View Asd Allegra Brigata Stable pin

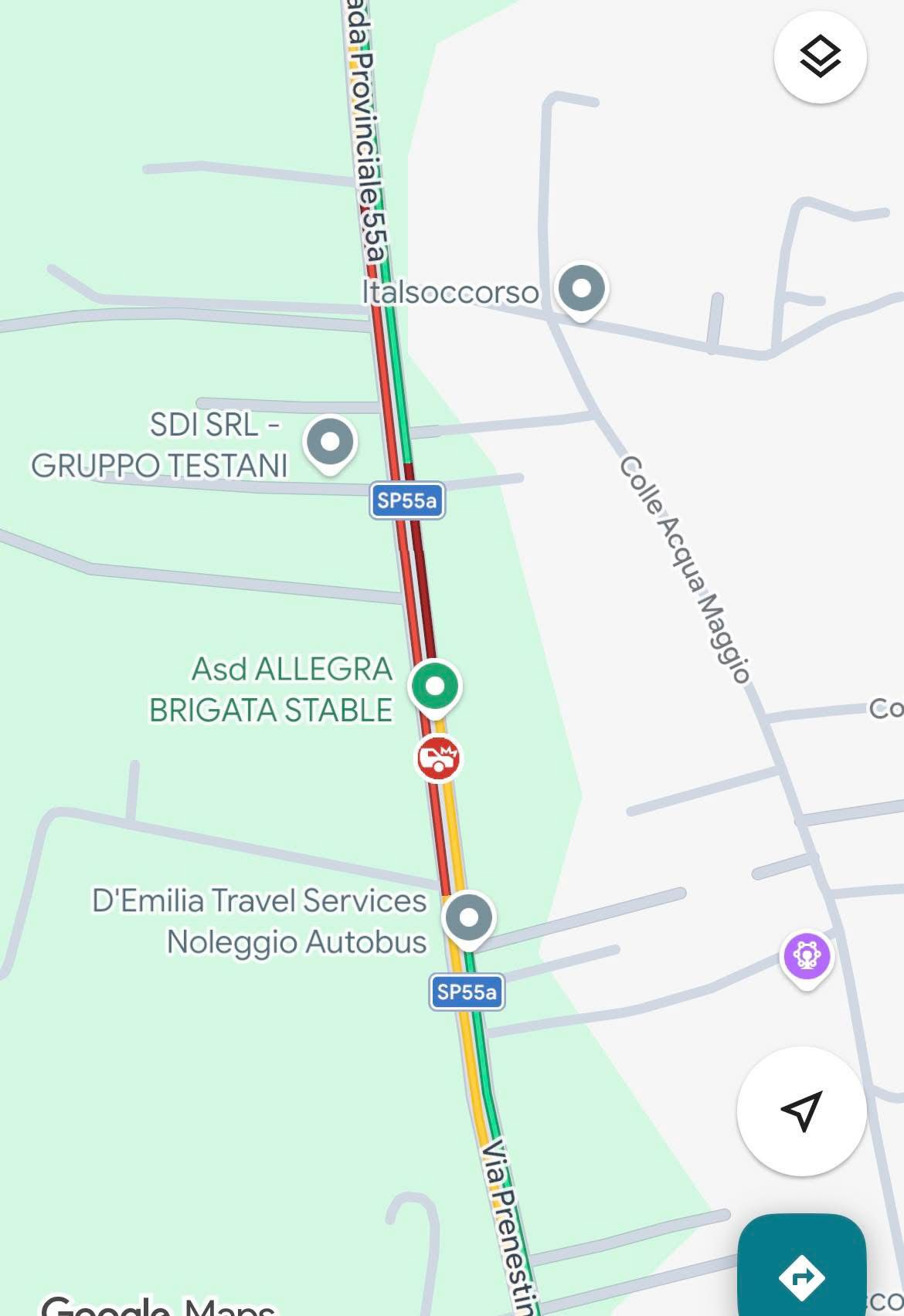(x=435, y=686)
